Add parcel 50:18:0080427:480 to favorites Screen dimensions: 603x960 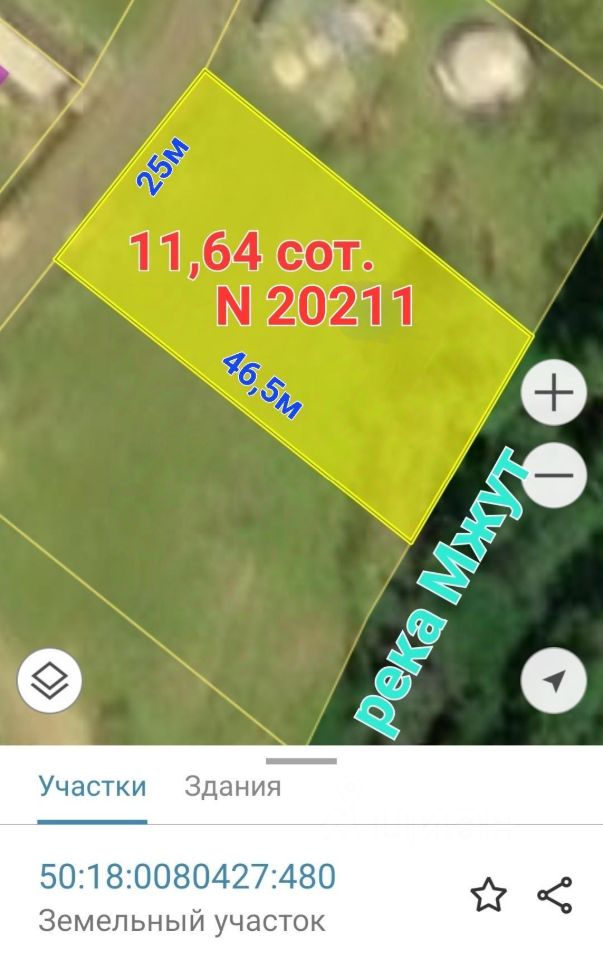[x=488, y=895]
